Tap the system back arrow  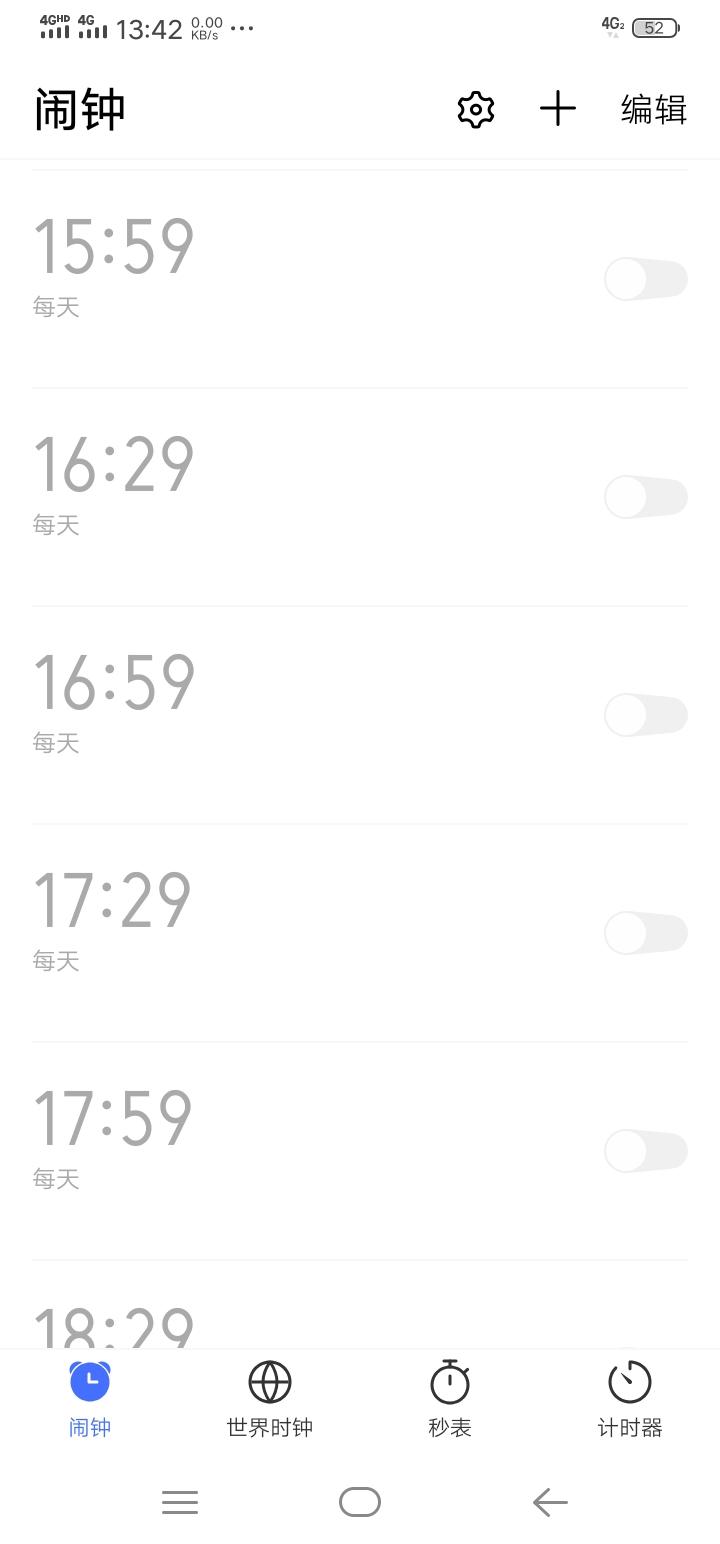[550, 1502]
